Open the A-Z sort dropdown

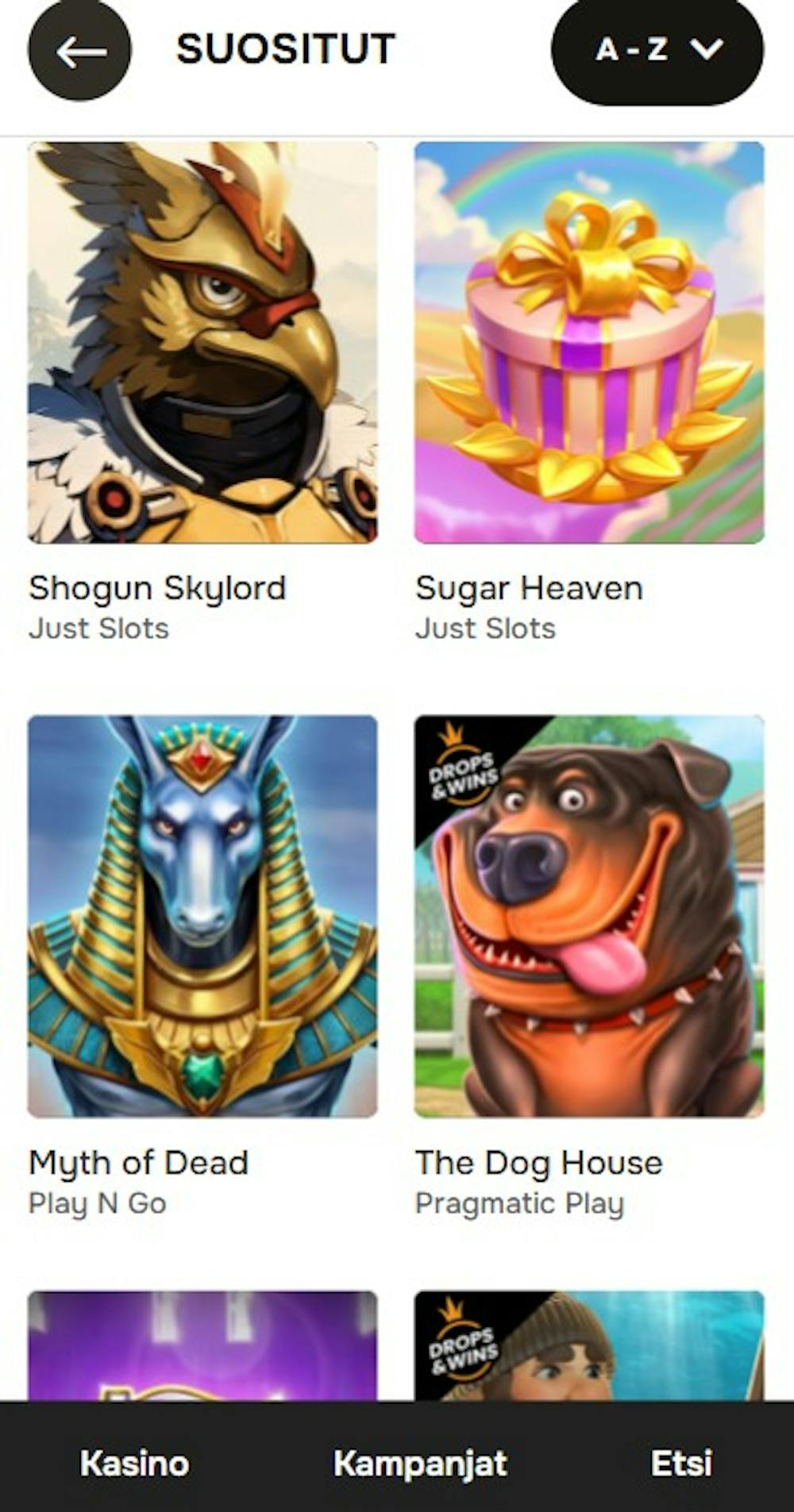click(x=657, y=51)
